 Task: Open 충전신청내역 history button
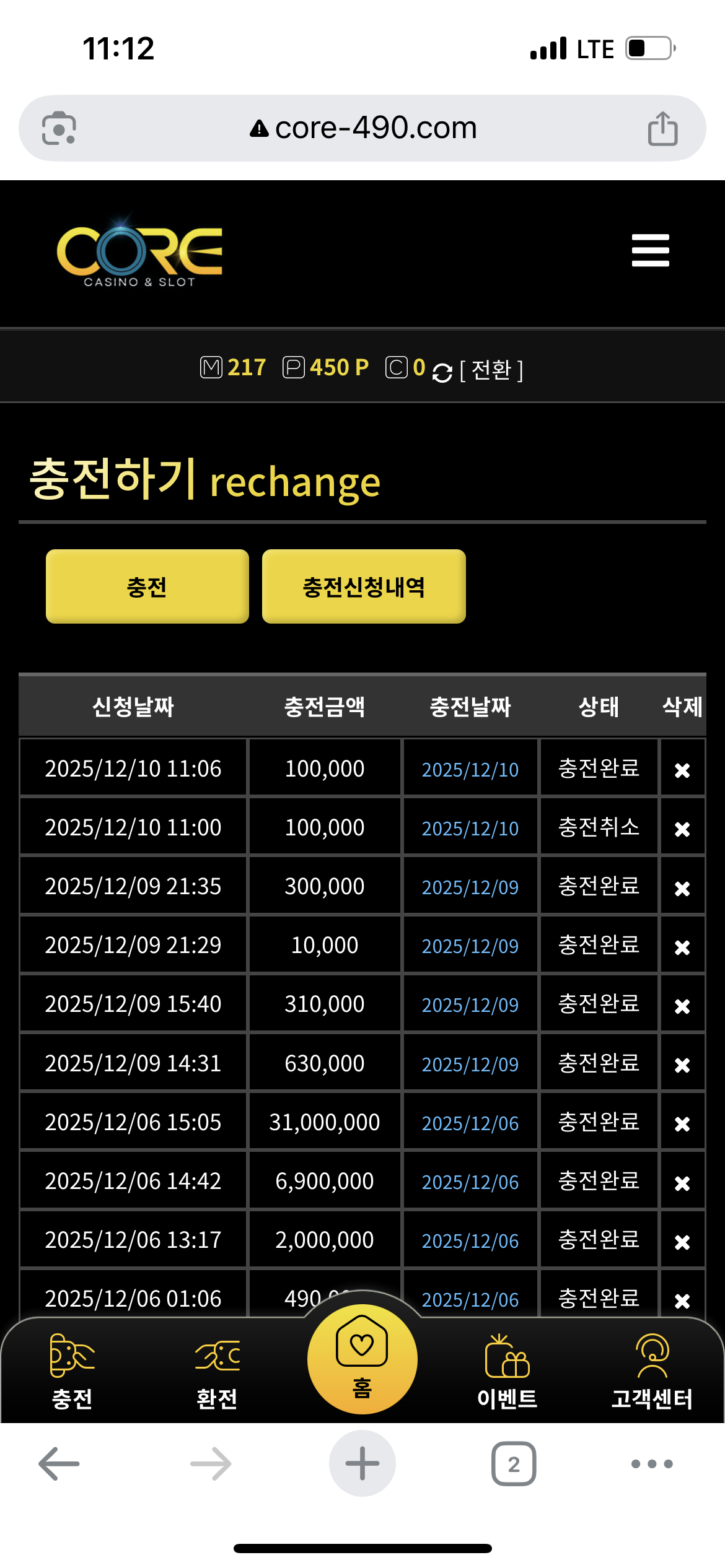click(x=364, y=586)
